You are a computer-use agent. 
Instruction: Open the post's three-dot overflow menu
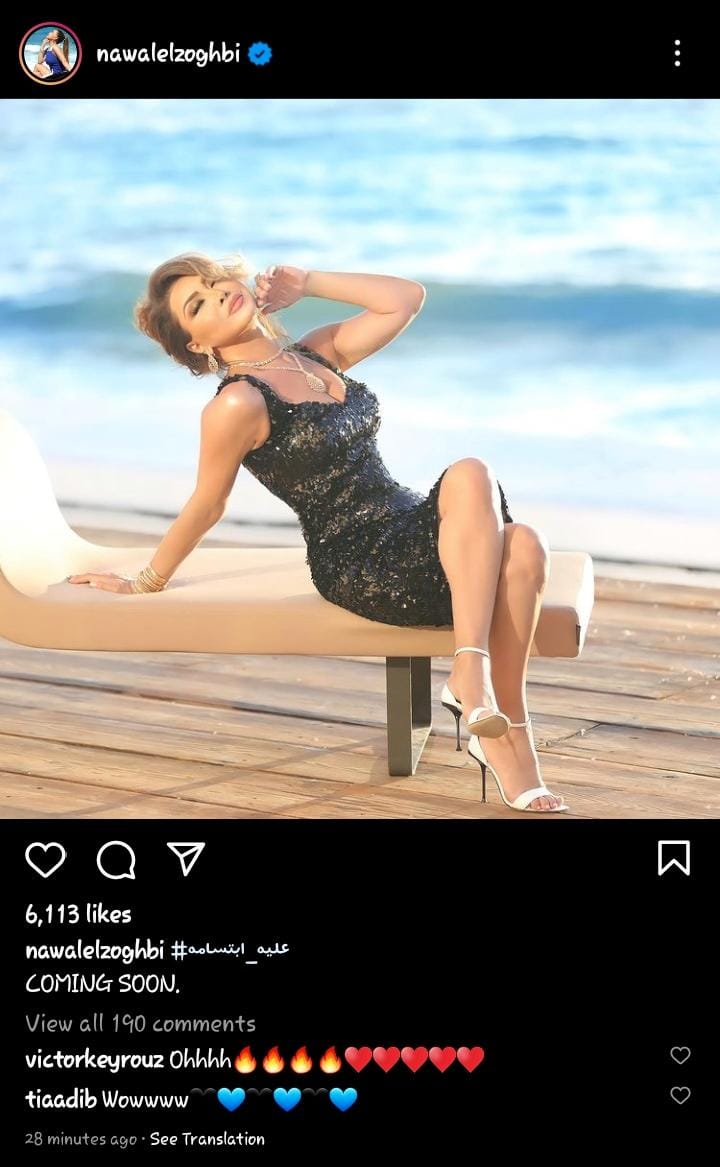(677, 54)
